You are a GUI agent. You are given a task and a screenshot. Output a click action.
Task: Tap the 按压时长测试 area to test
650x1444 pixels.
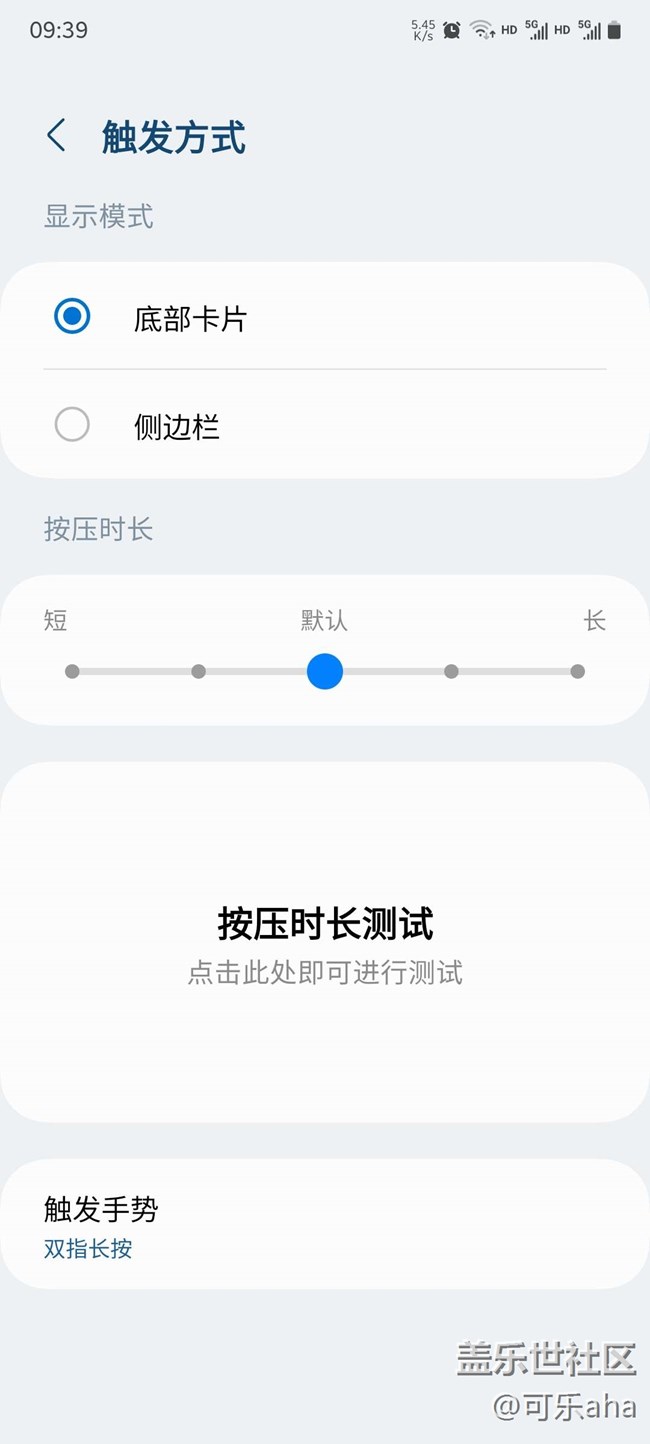[325, 942]
